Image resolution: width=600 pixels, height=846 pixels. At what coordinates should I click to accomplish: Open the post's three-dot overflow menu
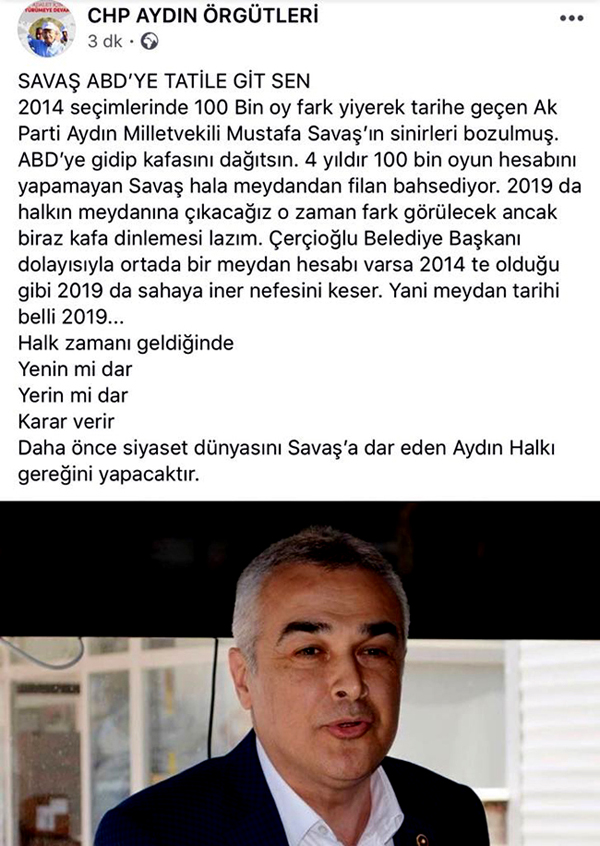point(571,19)
